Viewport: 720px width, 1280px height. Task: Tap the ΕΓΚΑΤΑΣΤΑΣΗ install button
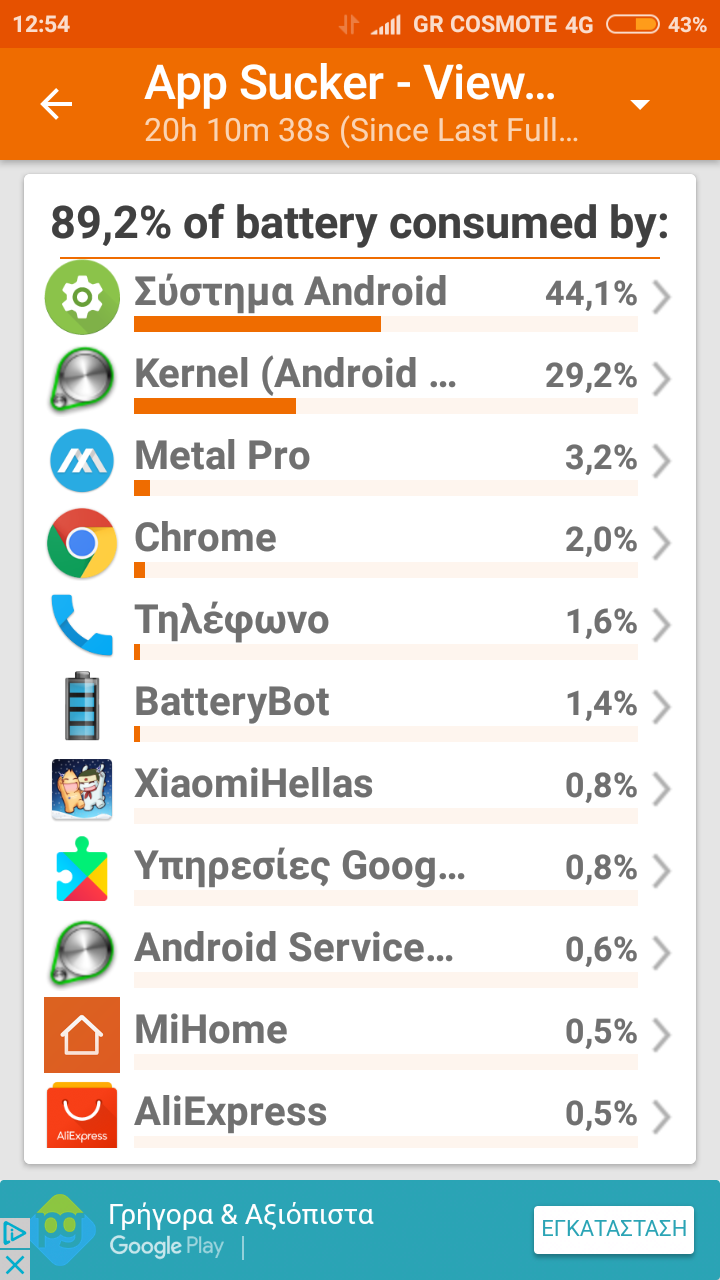614,1229
